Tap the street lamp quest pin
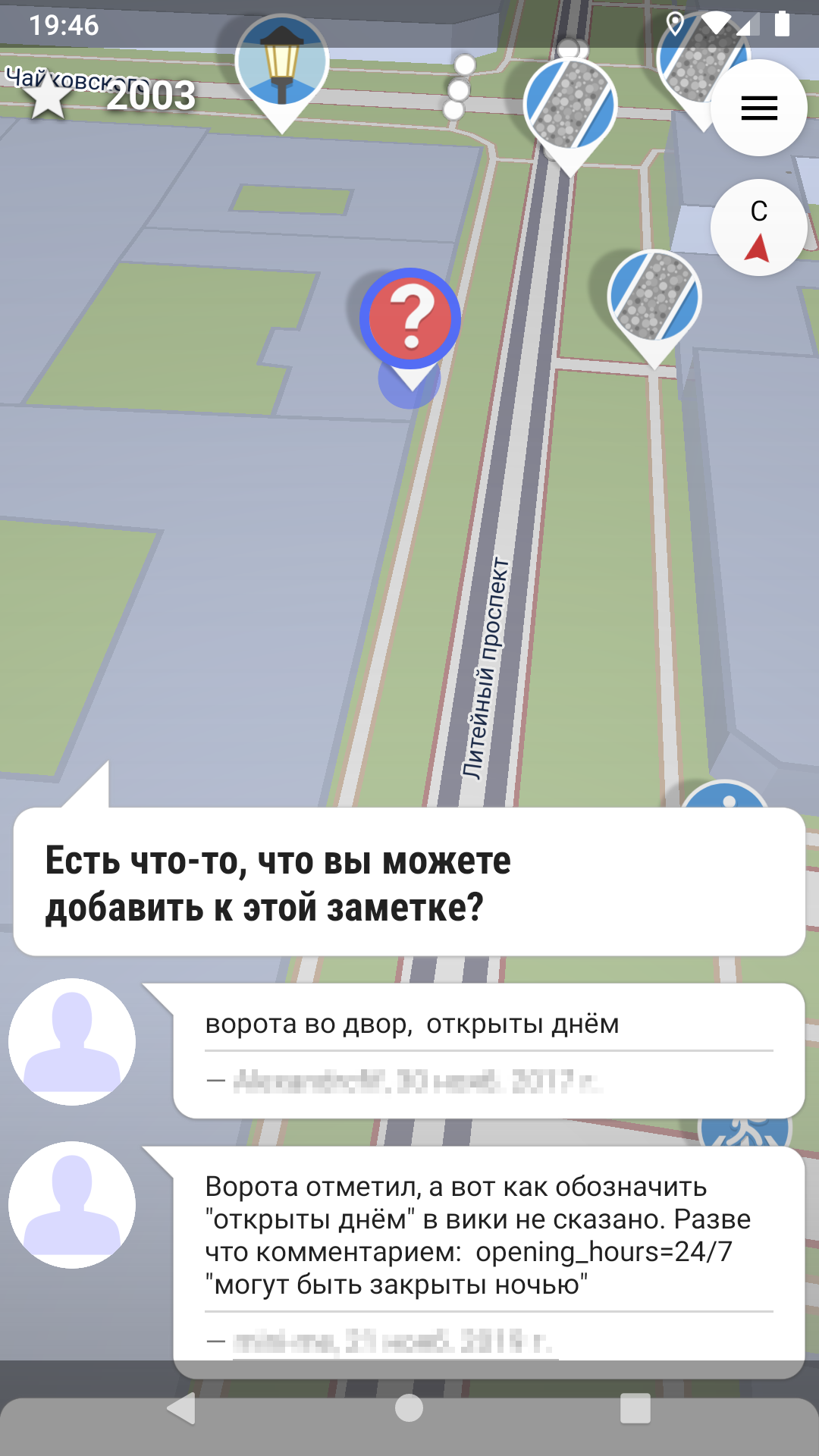This screenshot has height=1456, width=819. click(x=282, y=74)
